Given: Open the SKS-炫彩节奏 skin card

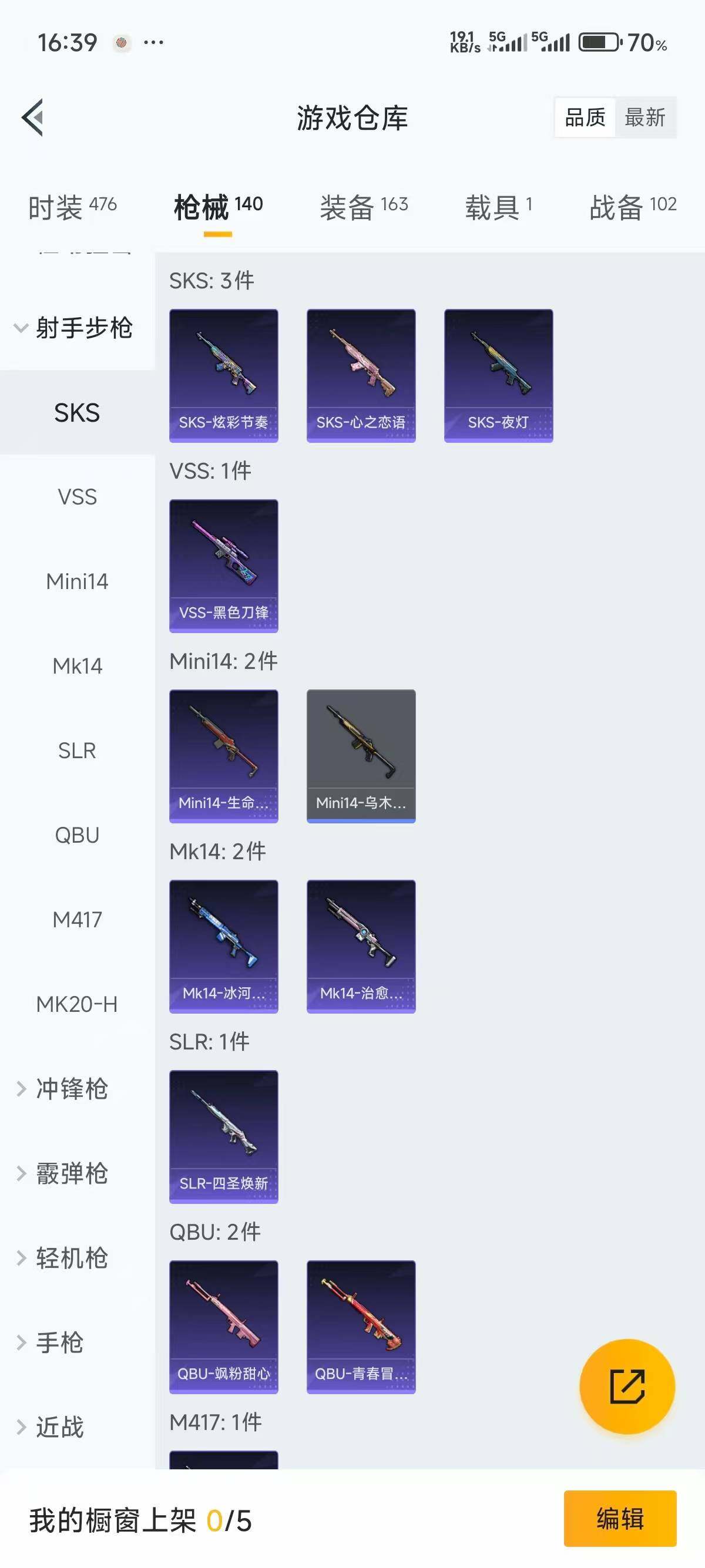Looking at the screenshot, I should [x=223, y=376].
